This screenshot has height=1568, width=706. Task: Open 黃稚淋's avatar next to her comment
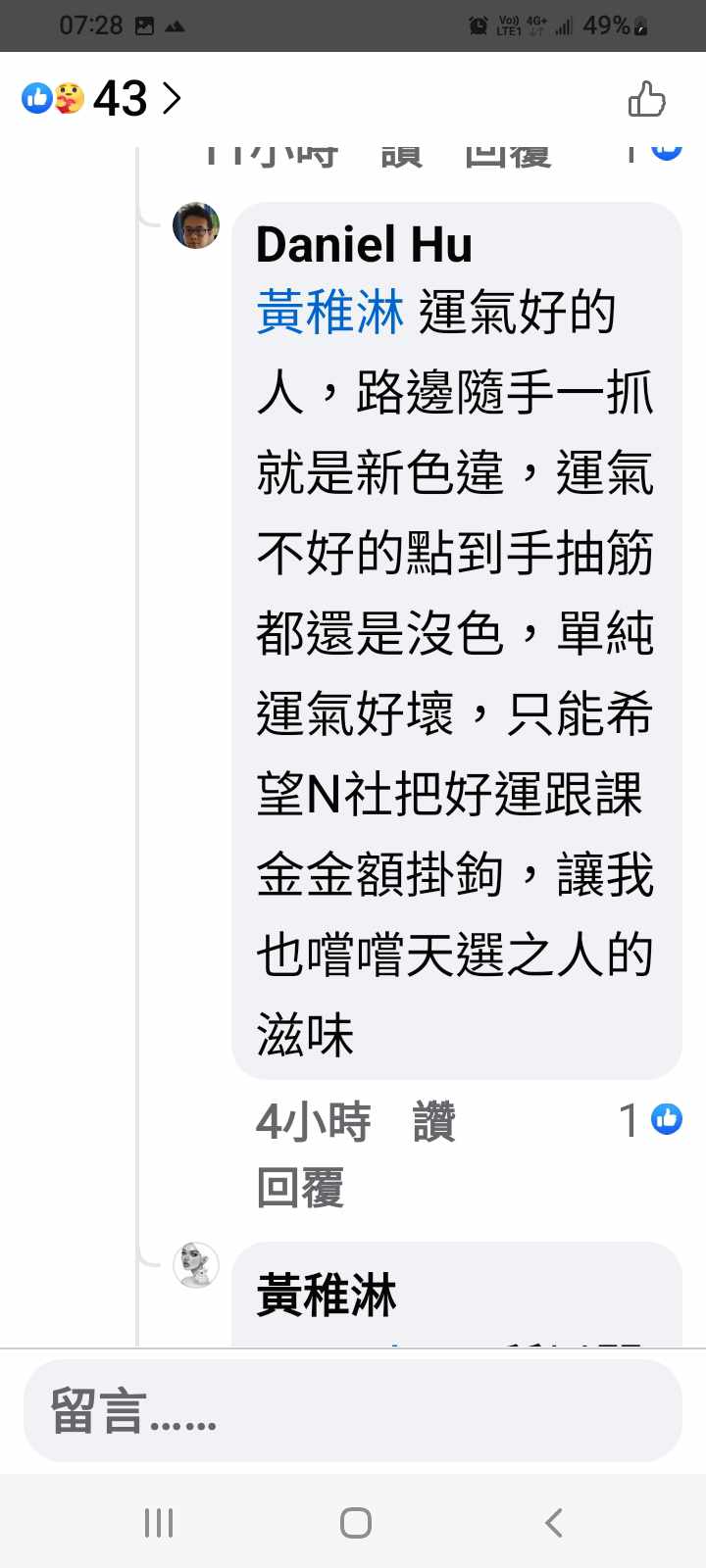[196, 1264]
